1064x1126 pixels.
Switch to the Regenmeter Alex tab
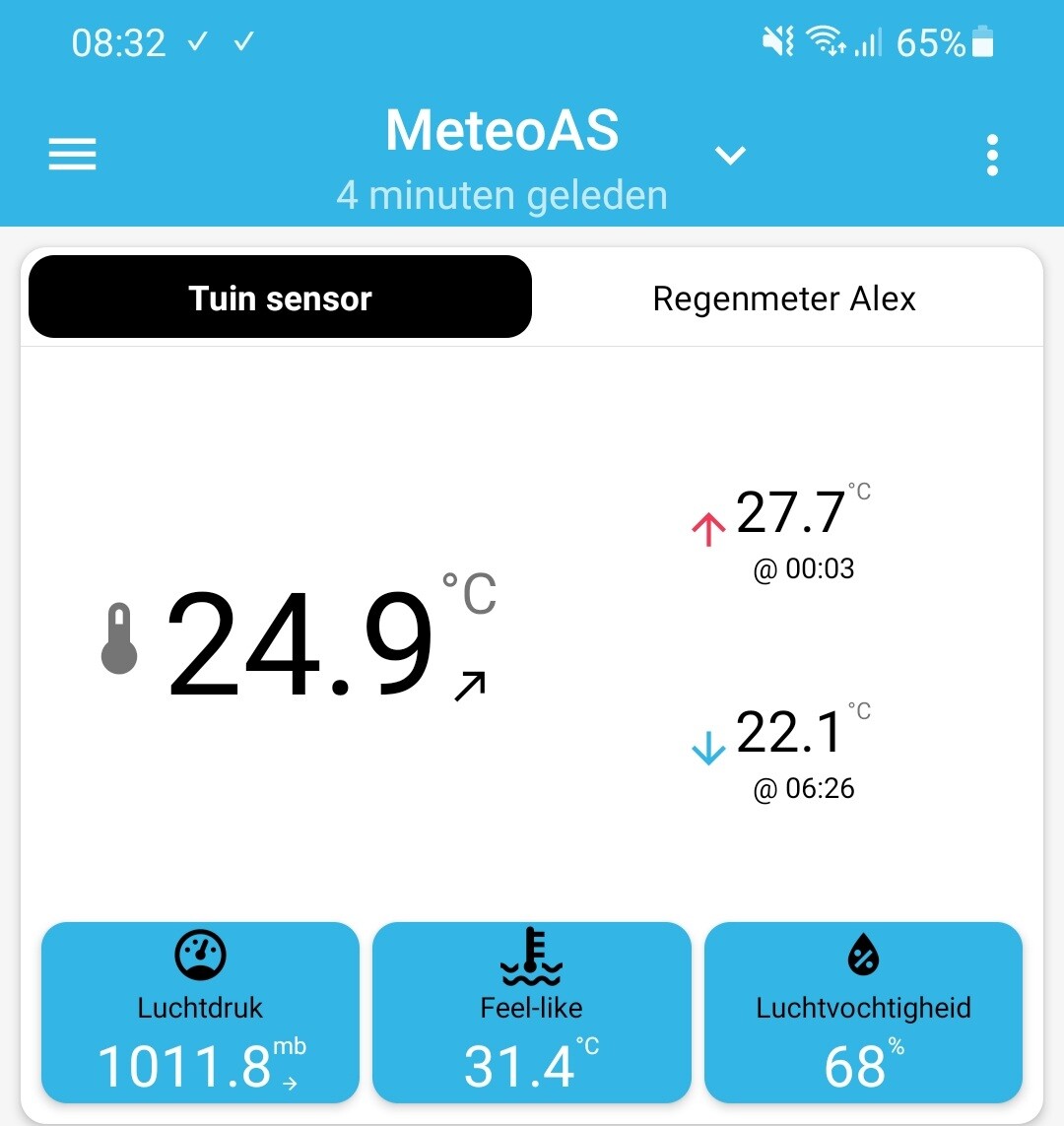coord(784,298)
